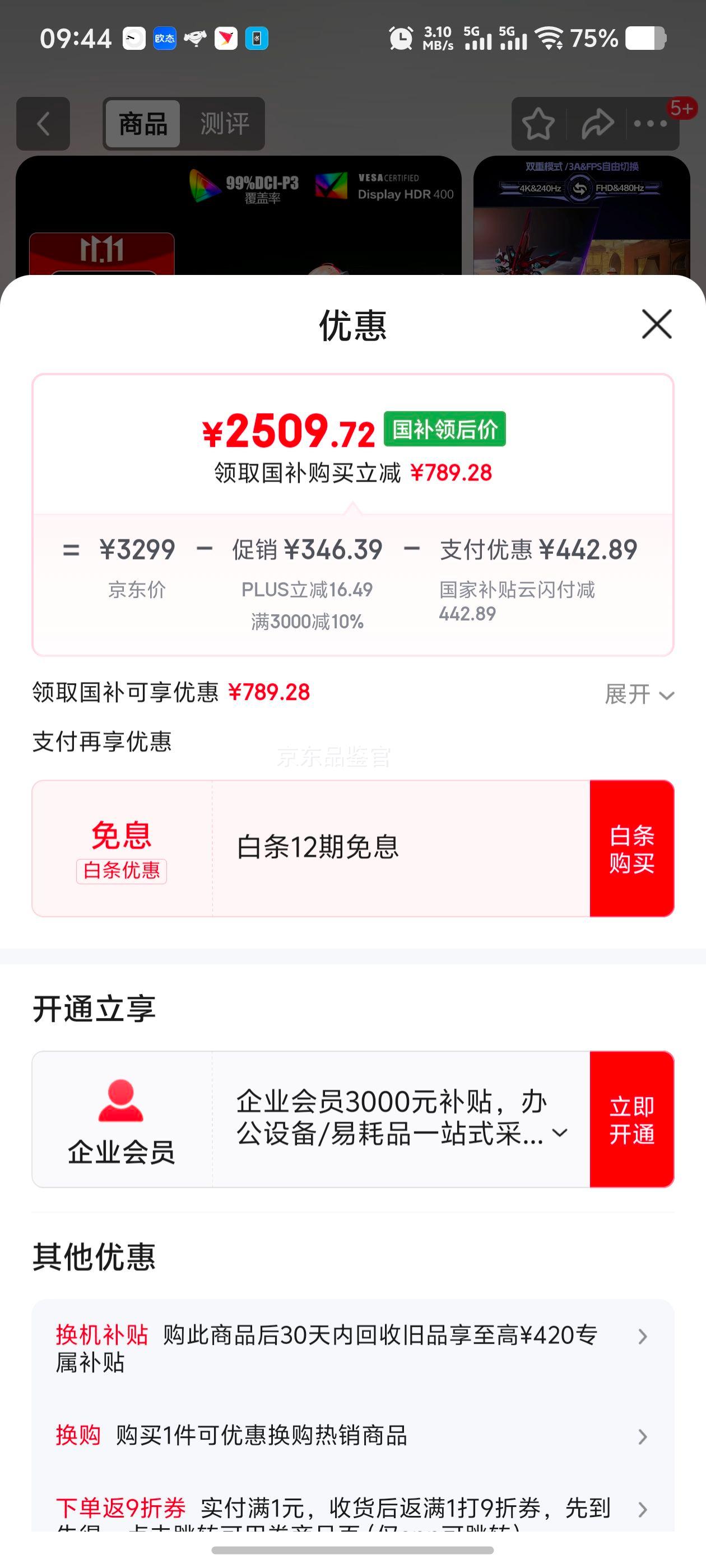This screenshot has height=1568, width=706.
Task: Open the more options menu
Action: pyautogui.click(x=650, y=124)
